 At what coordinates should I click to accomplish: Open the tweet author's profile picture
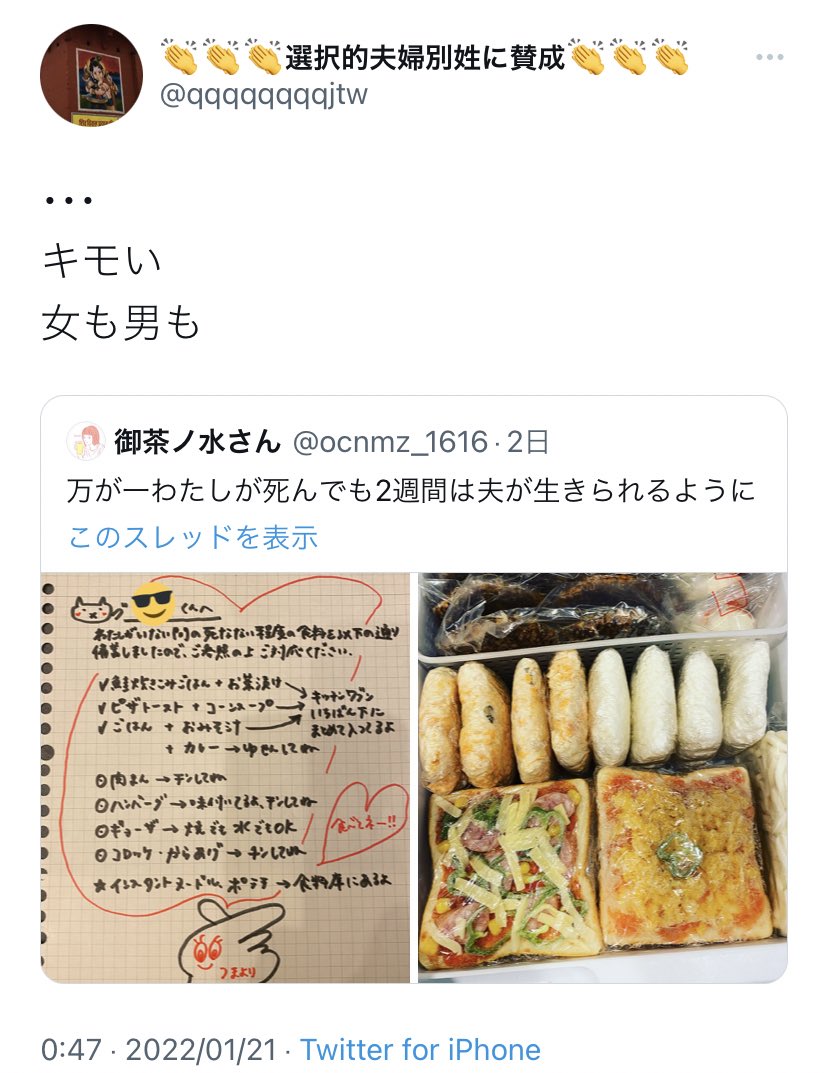pos(91,75)
